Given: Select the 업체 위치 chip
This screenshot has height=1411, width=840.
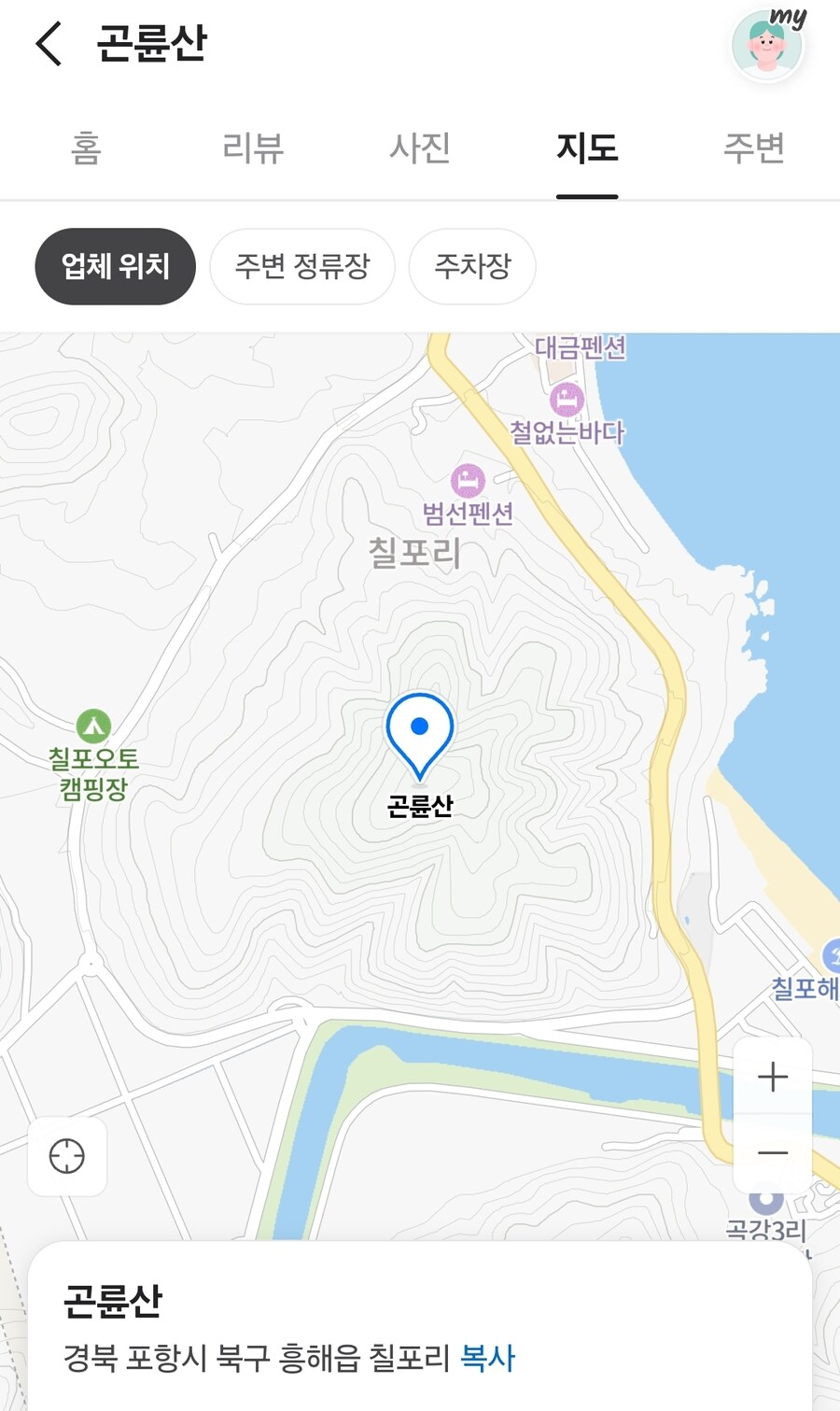Looking at the screenshot, I should point(116,266).
